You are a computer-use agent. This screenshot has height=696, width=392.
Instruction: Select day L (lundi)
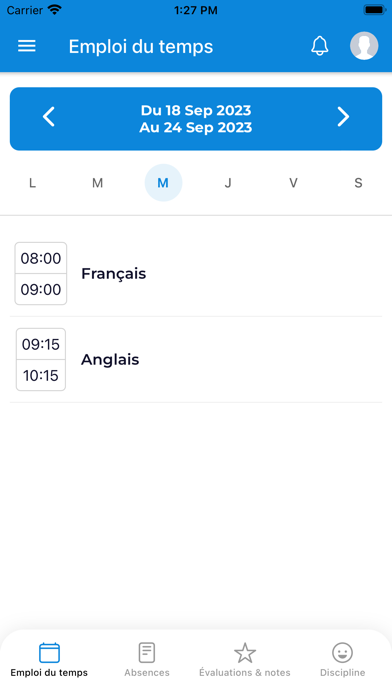tap(32, 183)
